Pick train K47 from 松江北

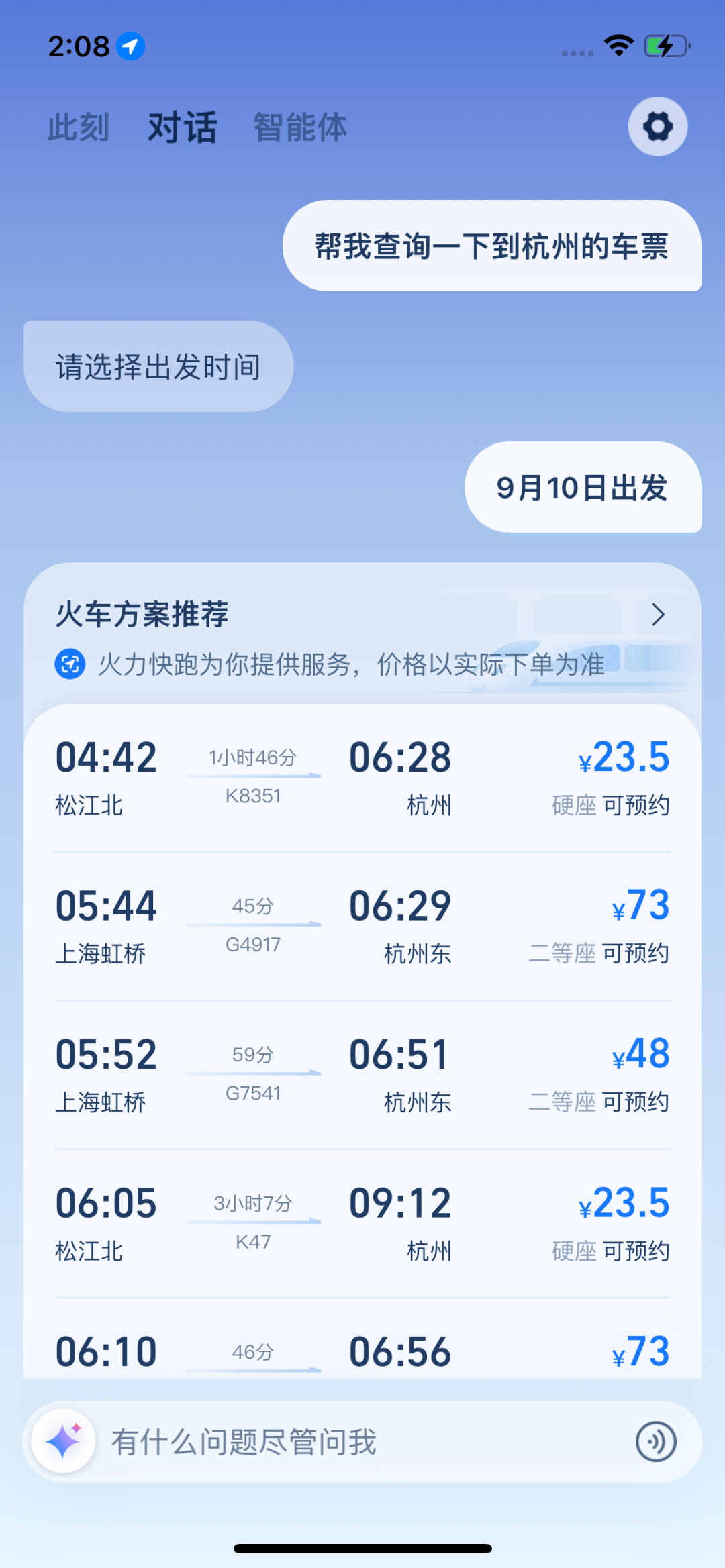pyautogui.click(x=362, y=1224)
